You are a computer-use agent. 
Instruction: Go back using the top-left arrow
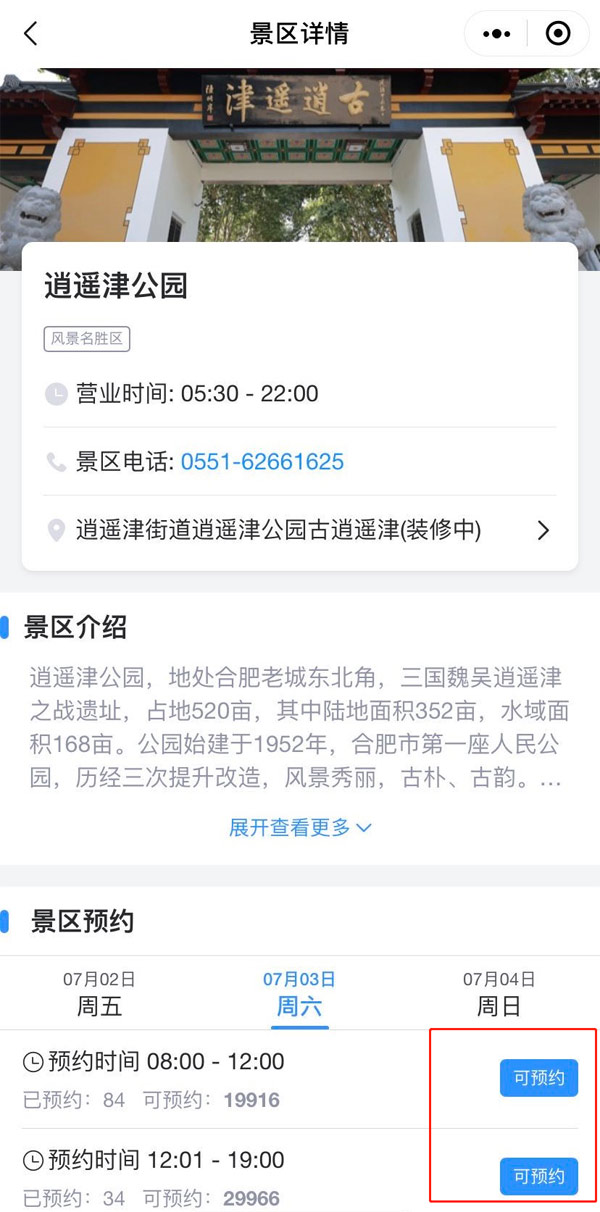pos(30,33)
